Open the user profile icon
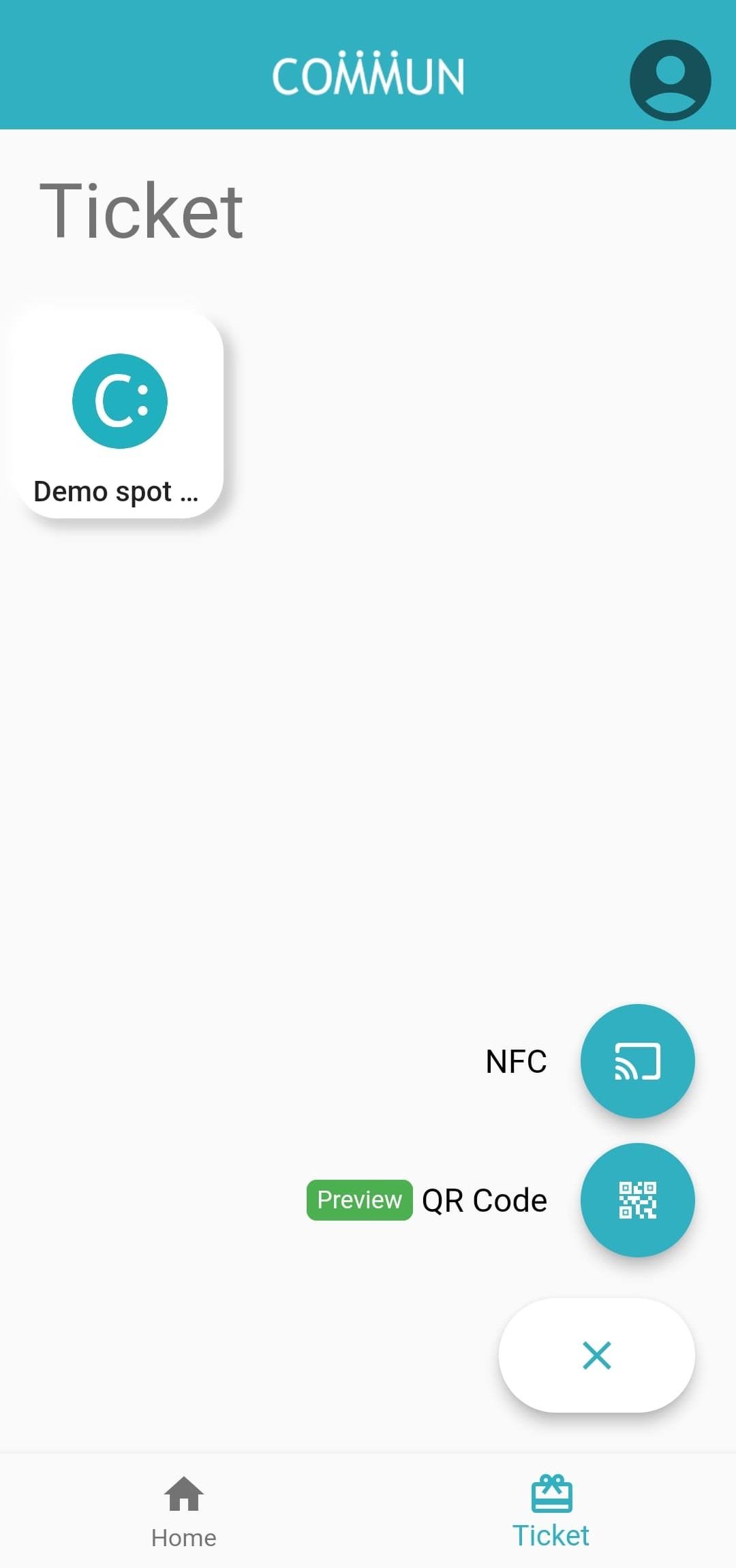 670,80
